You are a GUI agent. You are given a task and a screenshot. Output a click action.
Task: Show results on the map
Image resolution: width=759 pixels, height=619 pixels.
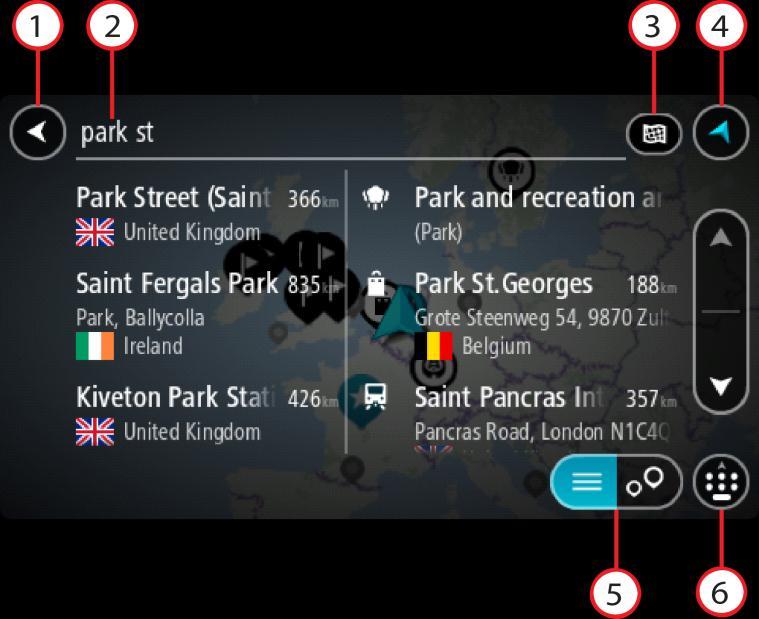pyautogui.click(x=648, y=484)
